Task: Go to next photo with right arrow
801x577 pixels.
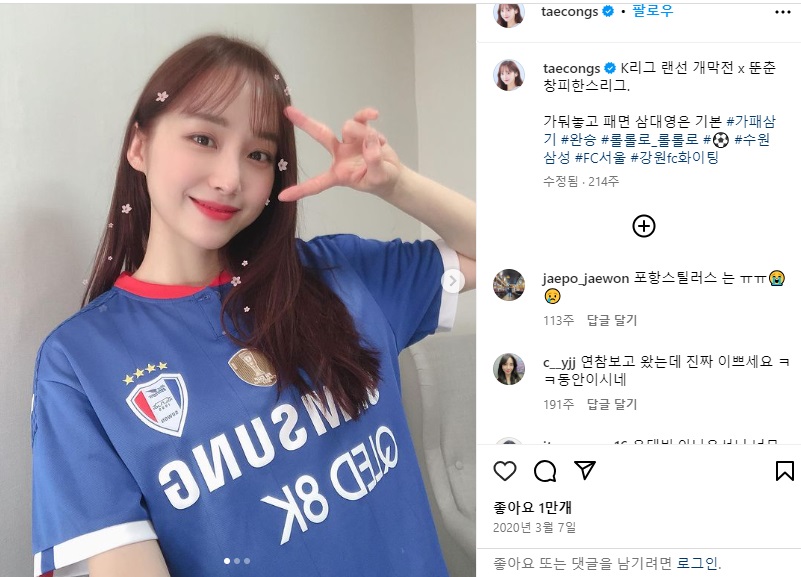Action: pos(452,282)
